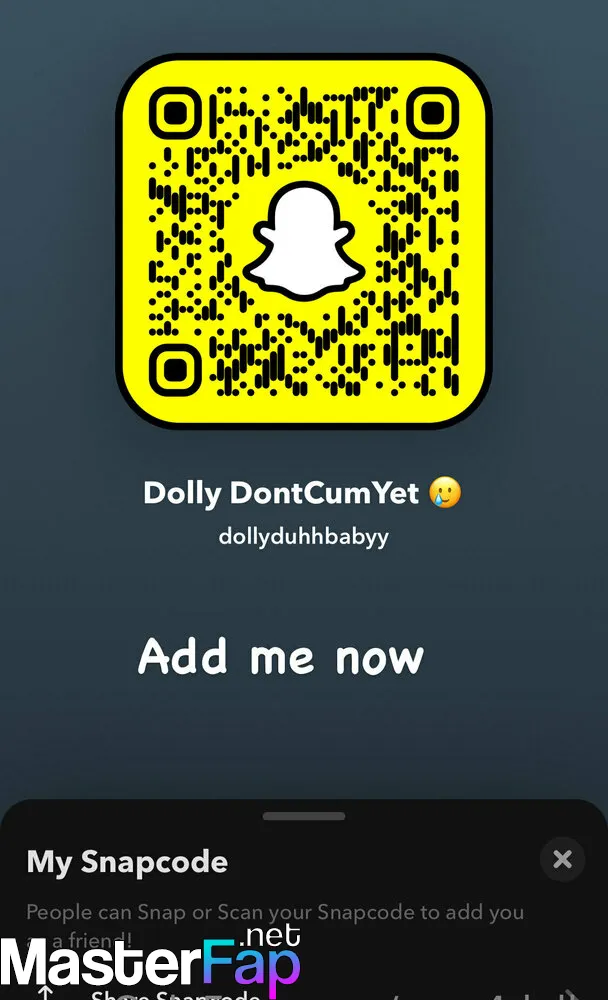Close the My Snapcode sheet
Viewport: 608px width, 1000px height.
(x=562, y=859)
